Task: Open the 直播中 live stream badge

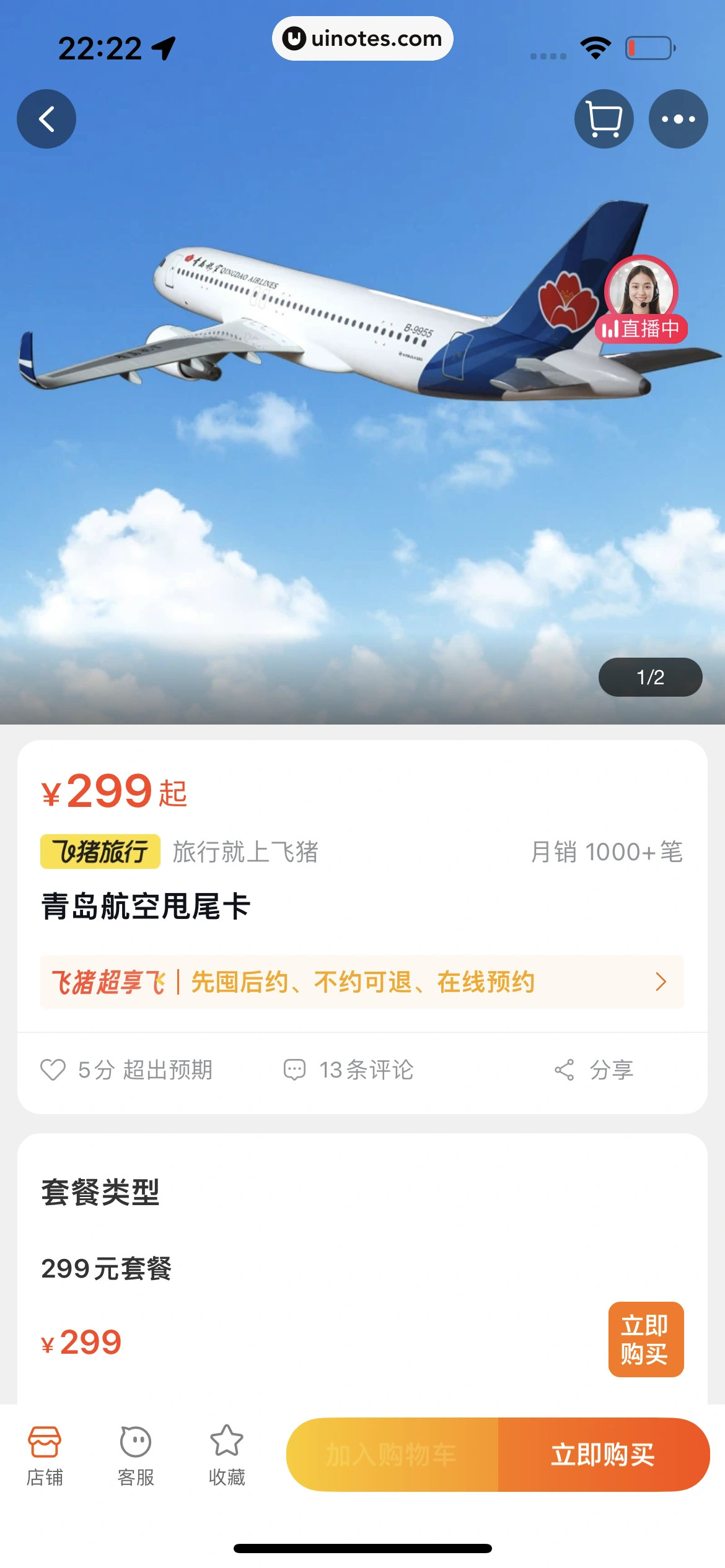Action: tap(641, 301)
